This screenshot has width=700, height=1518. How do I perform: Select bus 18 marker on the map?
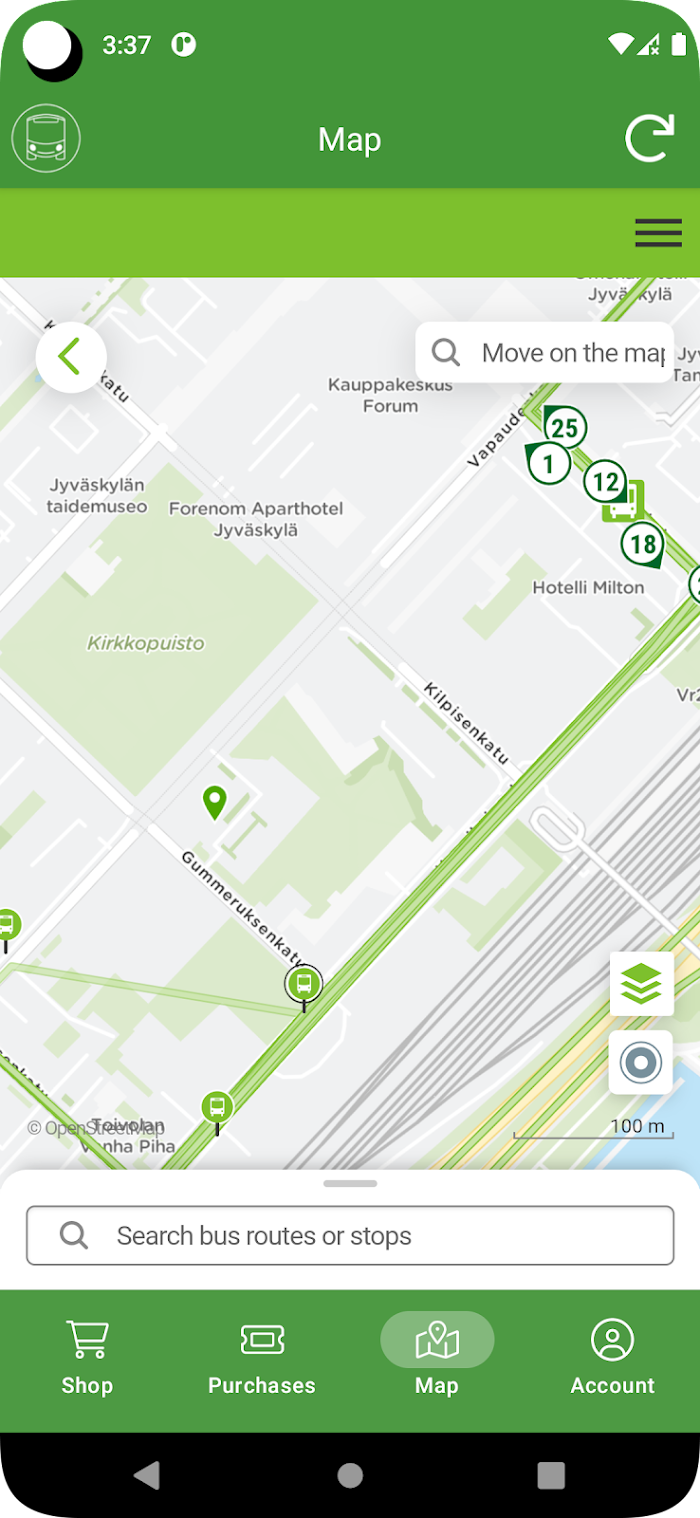(x=643, y=545)
